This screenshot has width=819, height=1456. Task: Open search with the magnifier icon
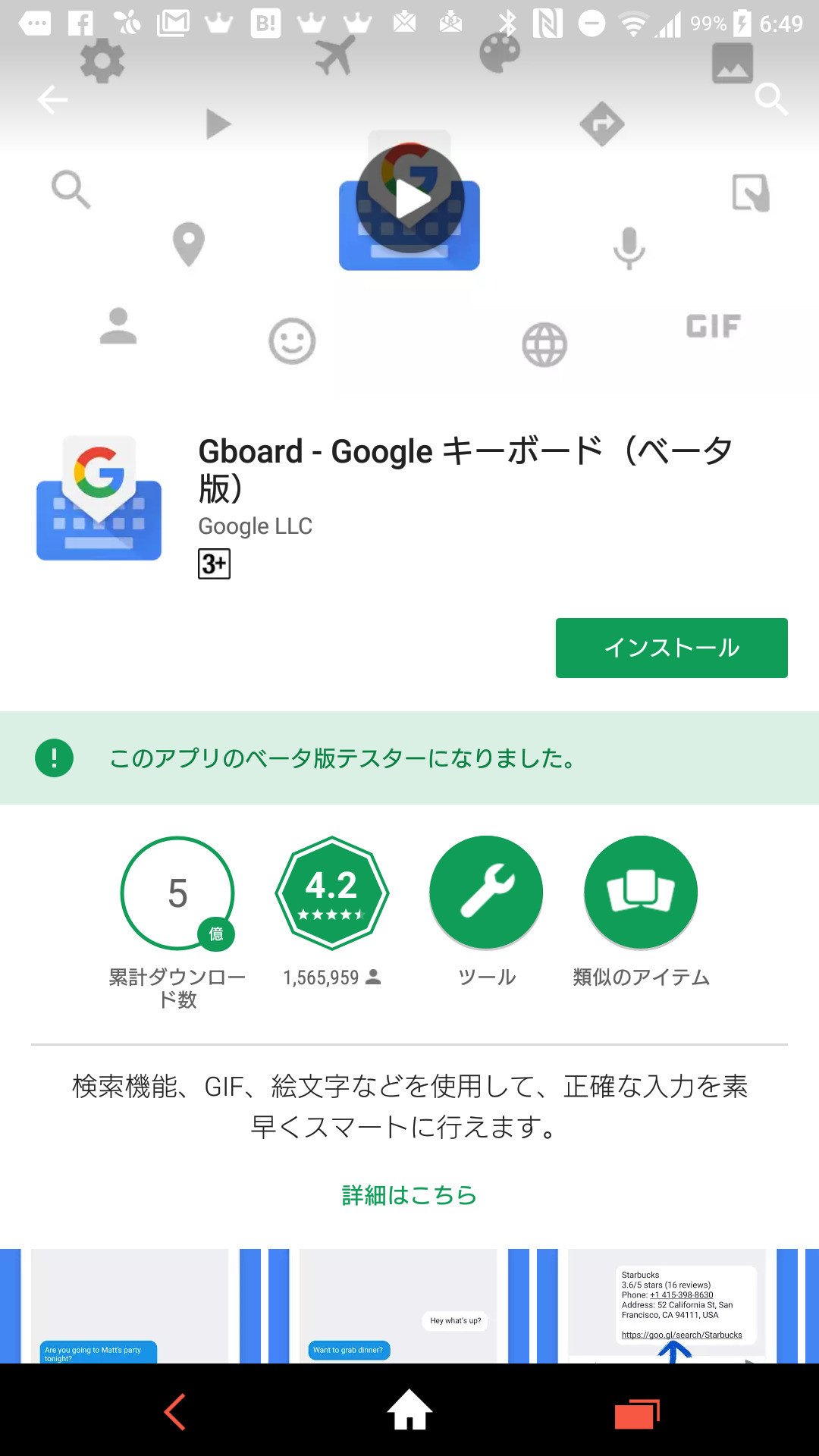click(x=770, y=99)
